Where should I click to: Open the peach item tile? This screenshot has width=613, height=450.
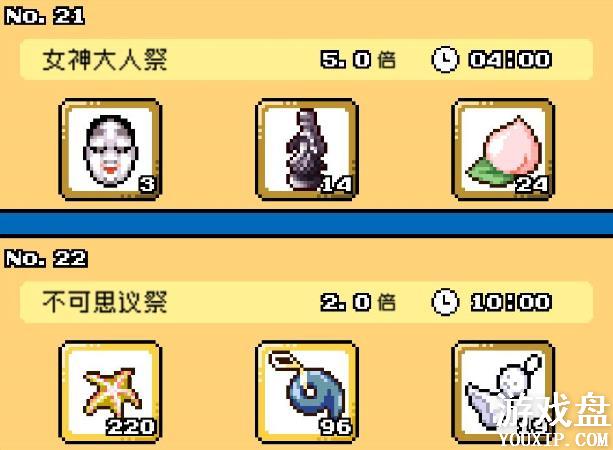503,148
